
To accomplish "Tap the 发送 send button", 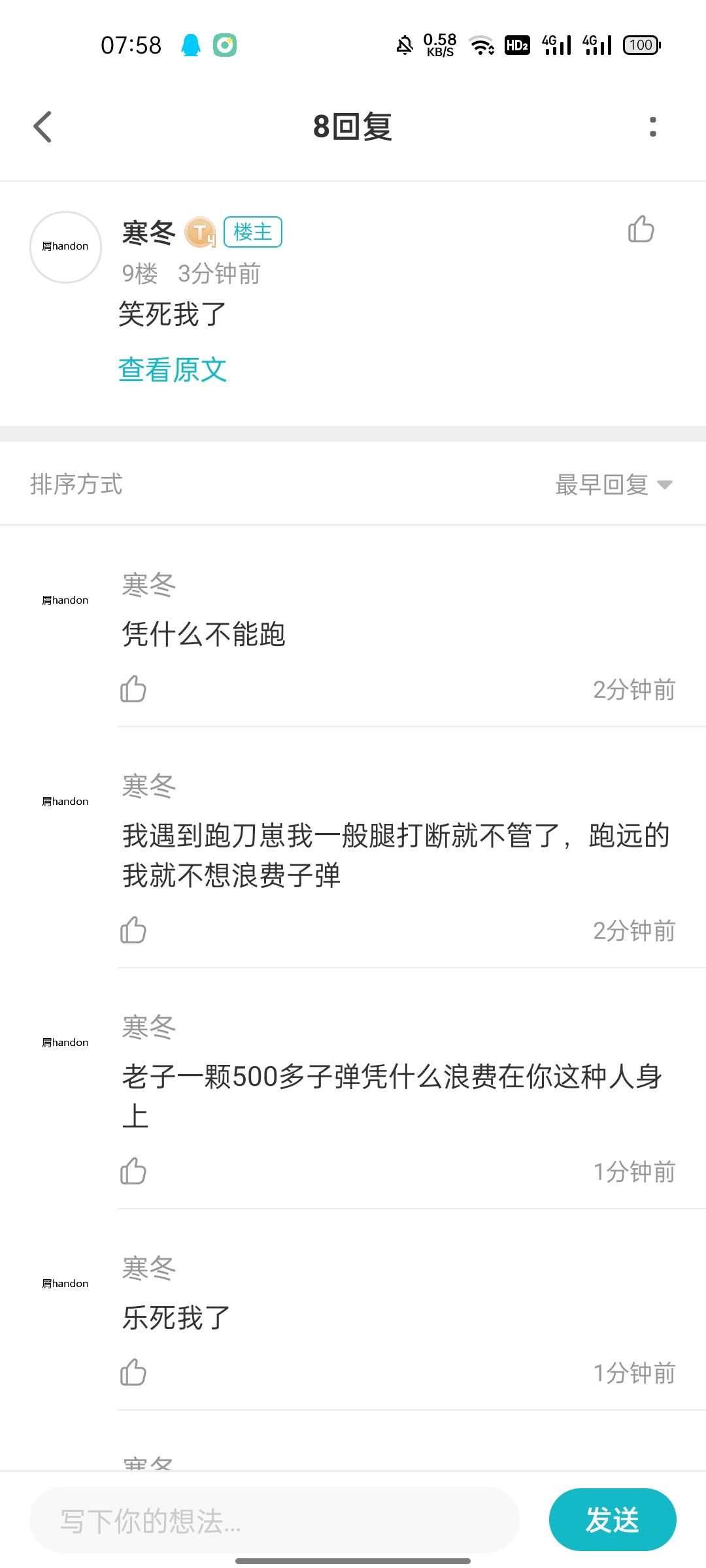I will pos(613,1520).
